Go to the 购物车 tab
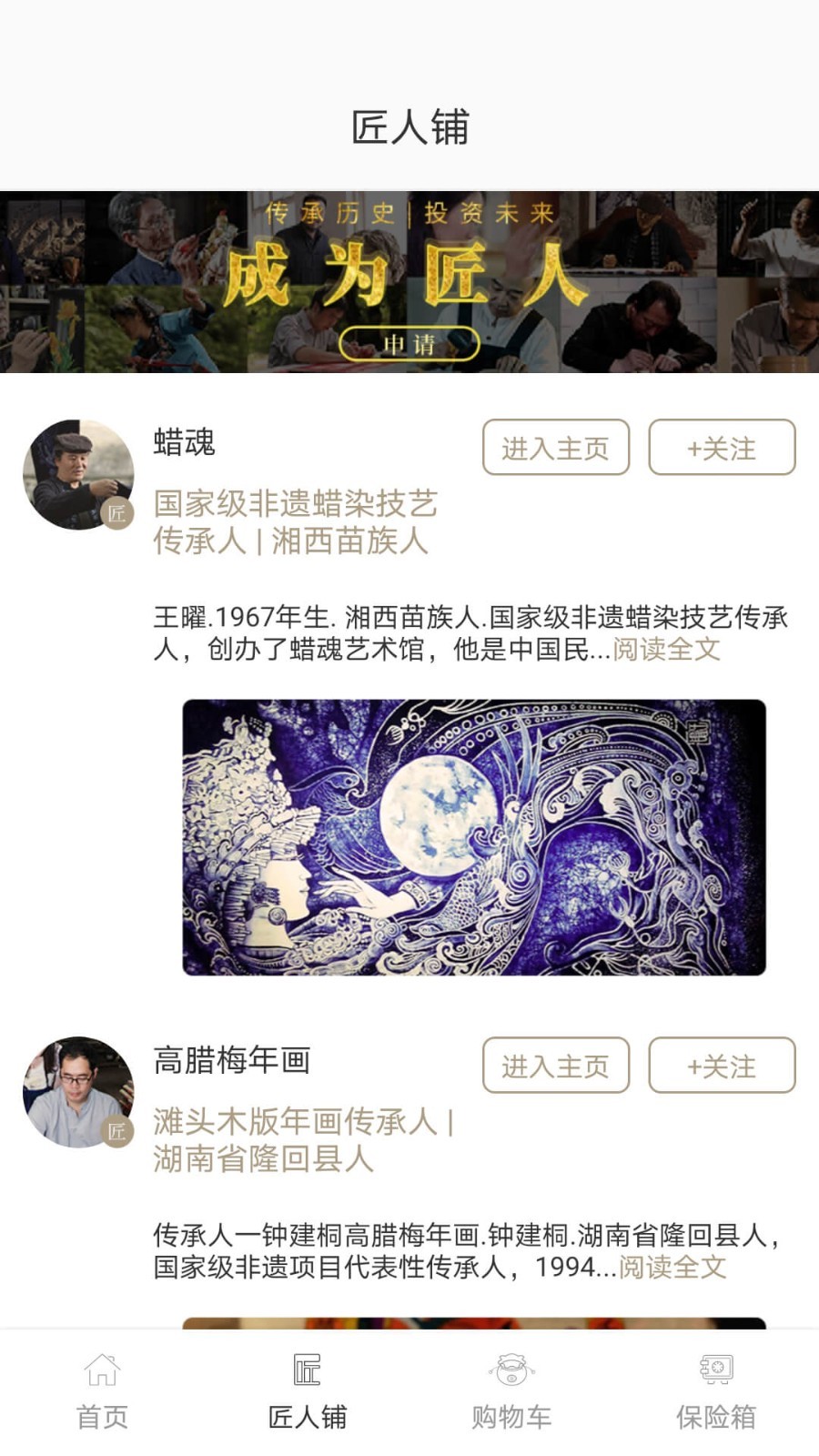 pos(511,1392)
